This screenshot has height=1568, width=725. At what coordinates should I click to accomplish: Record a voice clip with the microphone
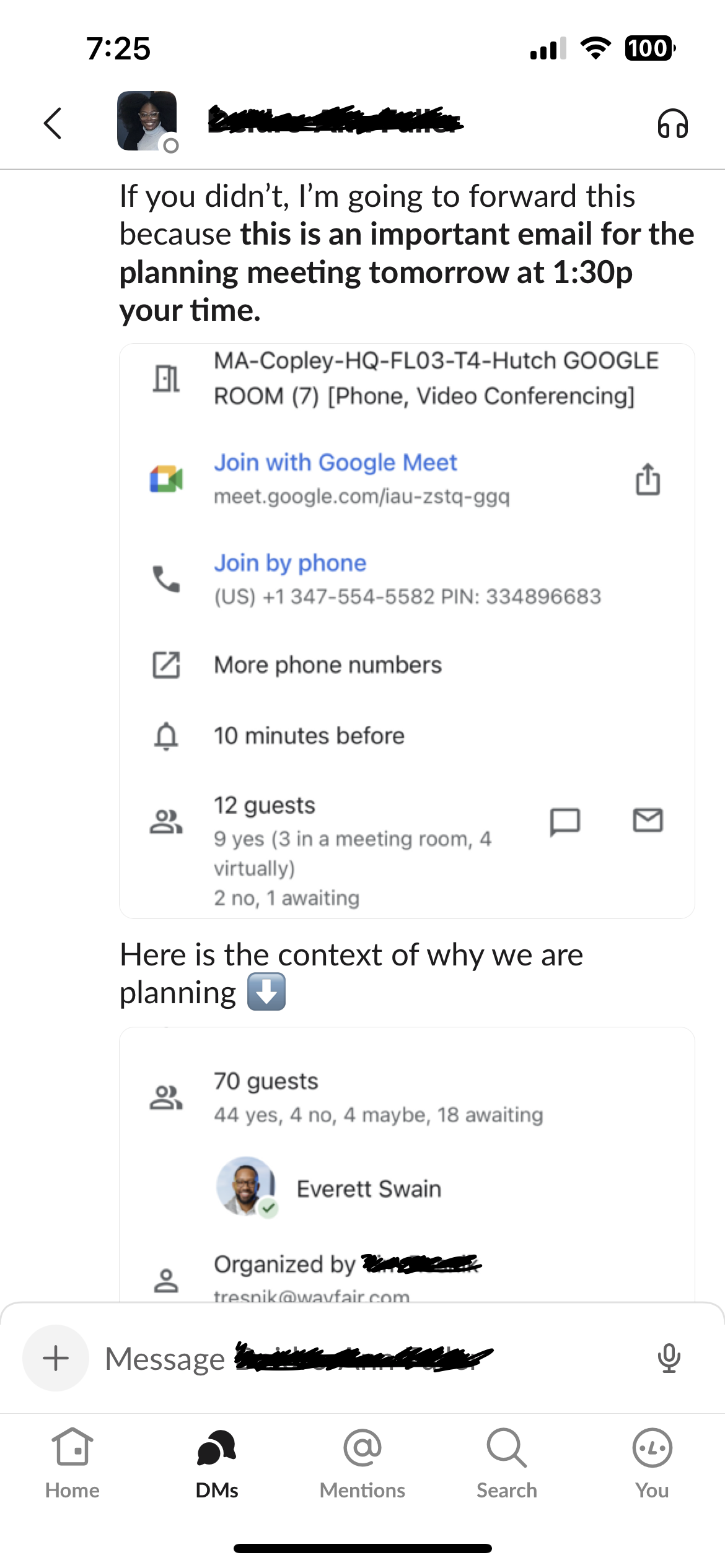pos(669,1358)
